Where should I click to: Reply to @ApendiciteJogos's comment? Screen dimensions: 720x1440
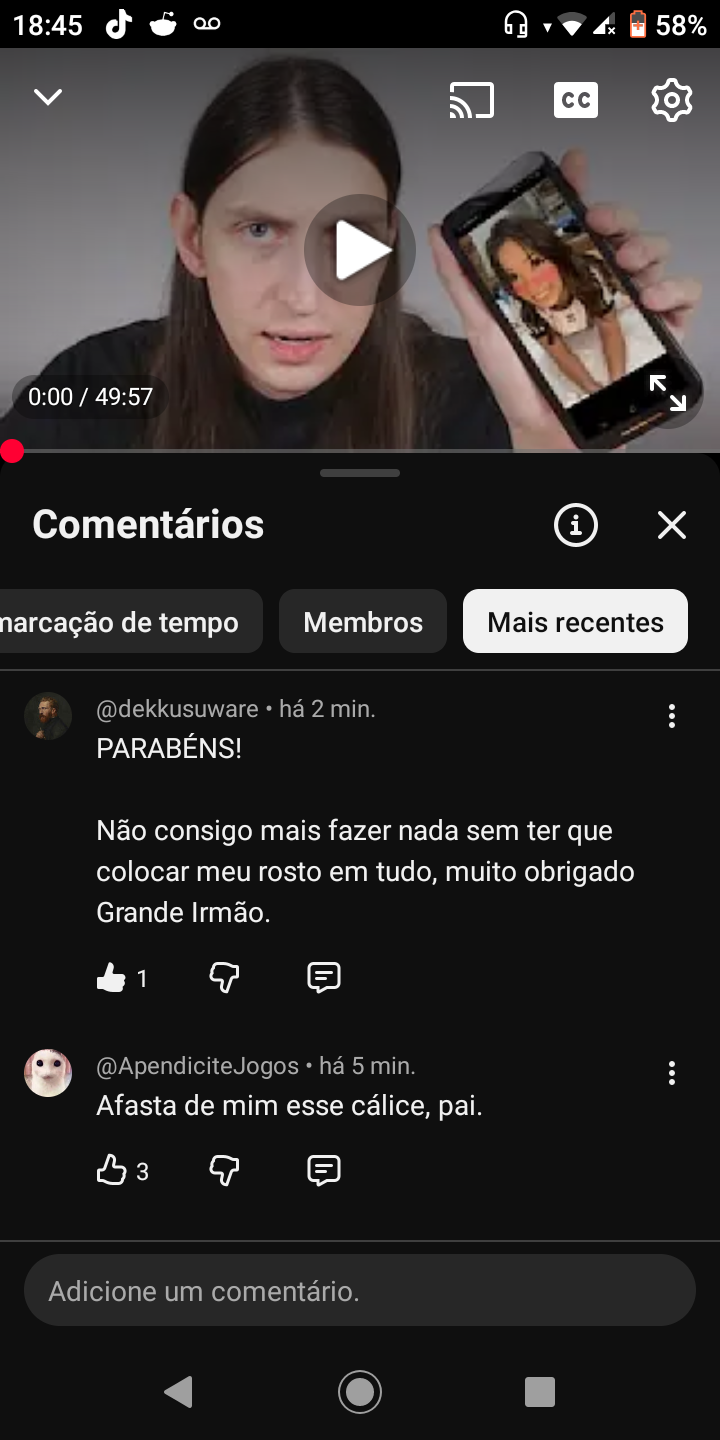[x=324, y=1170]
